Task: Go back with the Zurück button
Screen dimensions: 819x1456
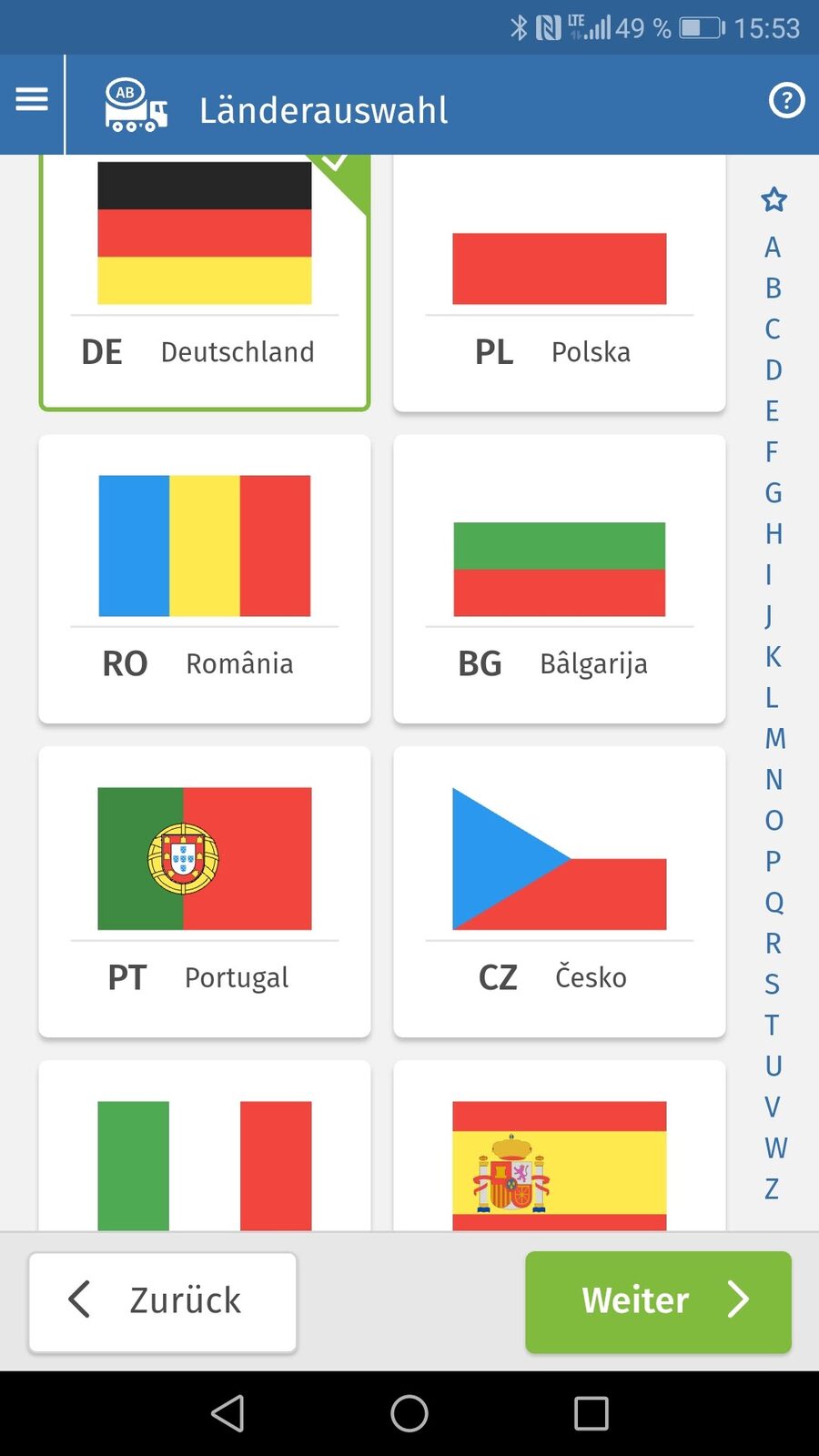Action: [163, 1301]
